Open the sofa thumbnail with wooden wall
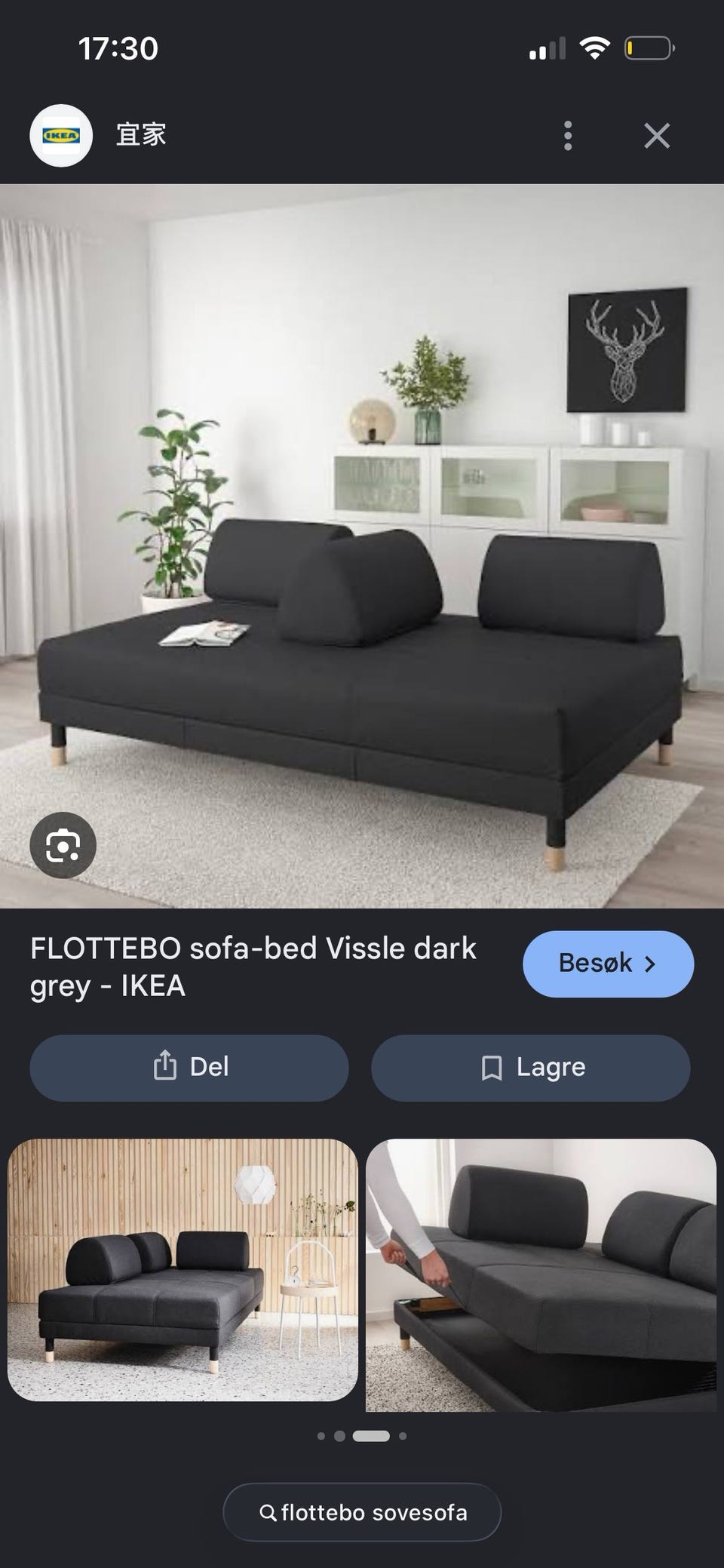This screenshot has height=1568, width=724. pyautogui.click(x=183, y=1270)
